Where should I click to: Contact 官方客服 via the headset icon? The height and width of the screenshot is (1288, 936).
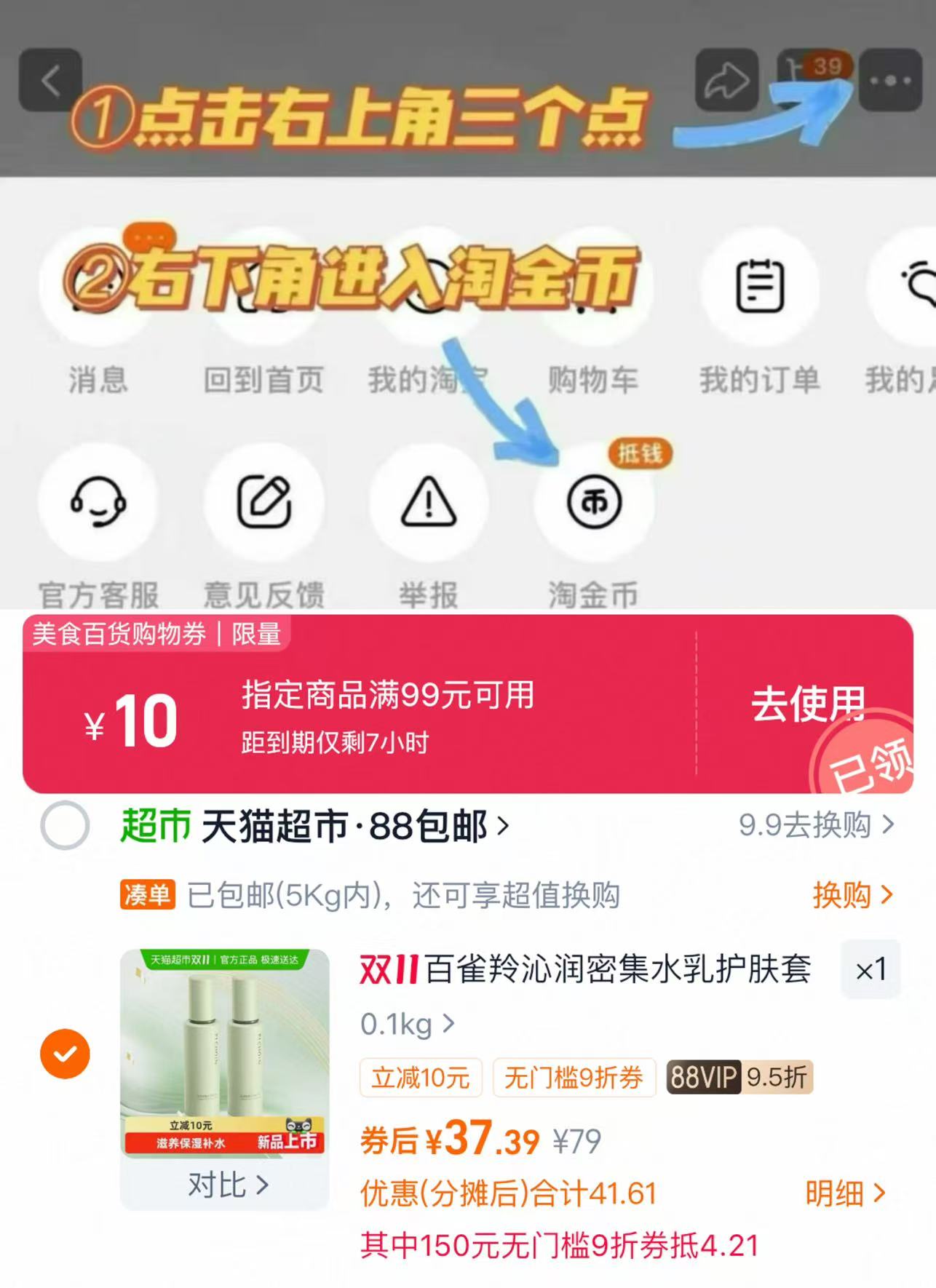click(100, 501)
